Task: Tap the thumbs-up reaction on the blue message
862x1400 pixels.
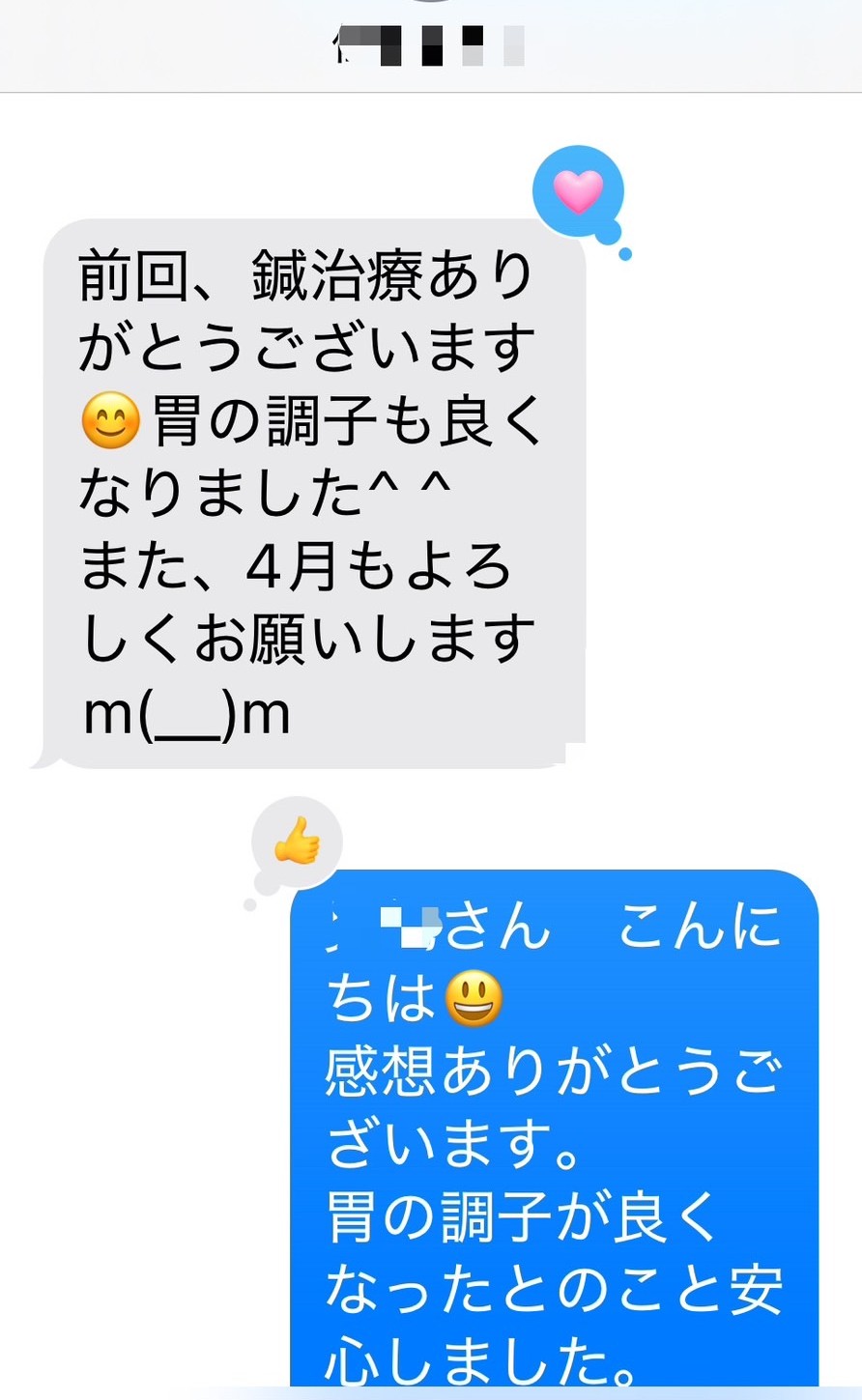Action: click(x=297, y=843)
